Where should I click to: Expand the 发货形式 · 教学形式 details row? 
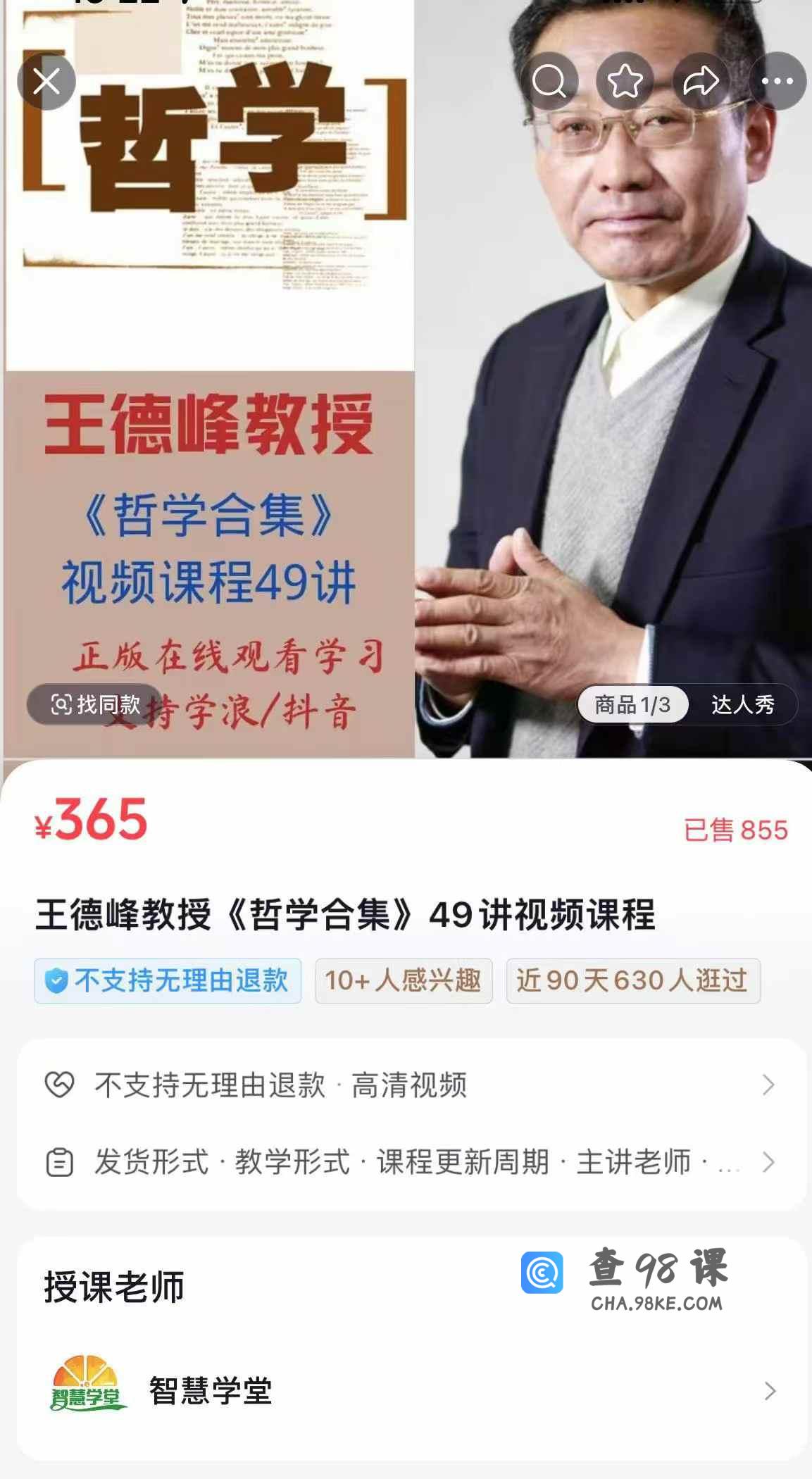coord(411,1162)
